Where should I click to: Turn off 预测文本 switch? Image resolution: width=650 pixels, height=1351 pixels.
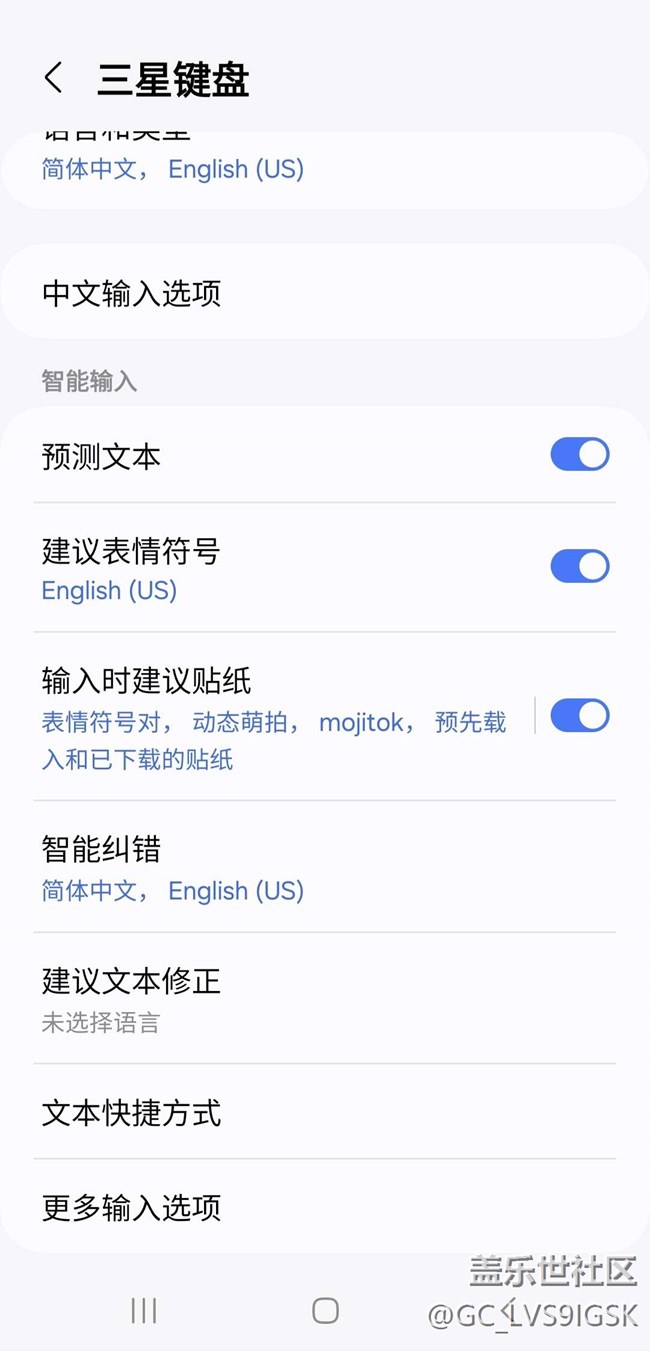[579, 454]
